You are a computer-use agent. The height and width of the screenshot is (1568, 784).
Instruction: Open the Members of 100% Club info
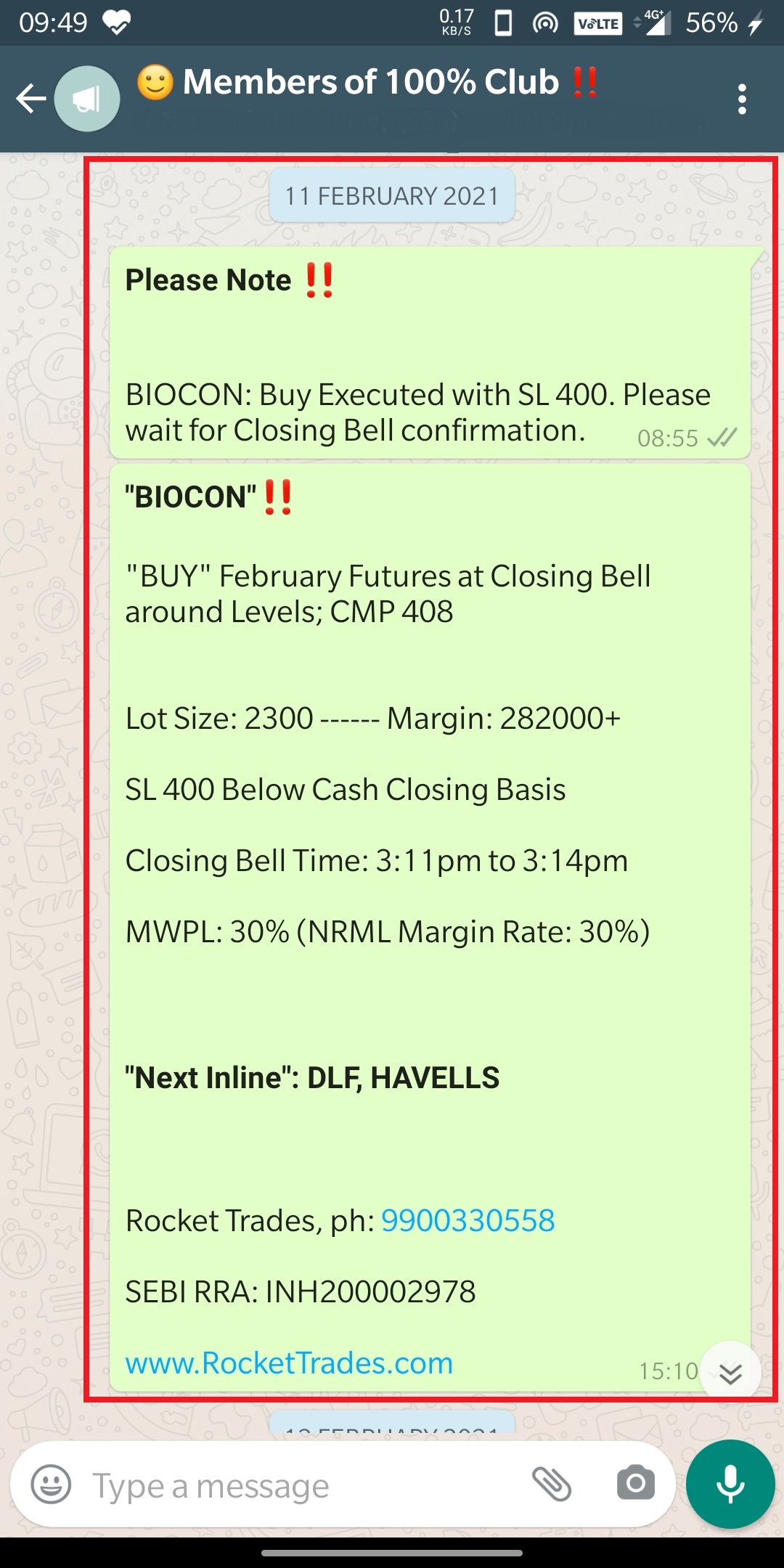(370, 83)
